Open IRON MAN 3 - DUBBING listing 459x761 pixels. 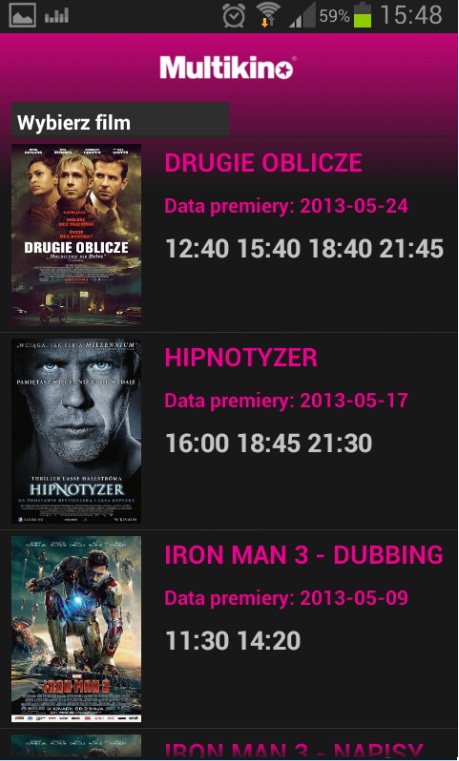click(x=229, y=629)
